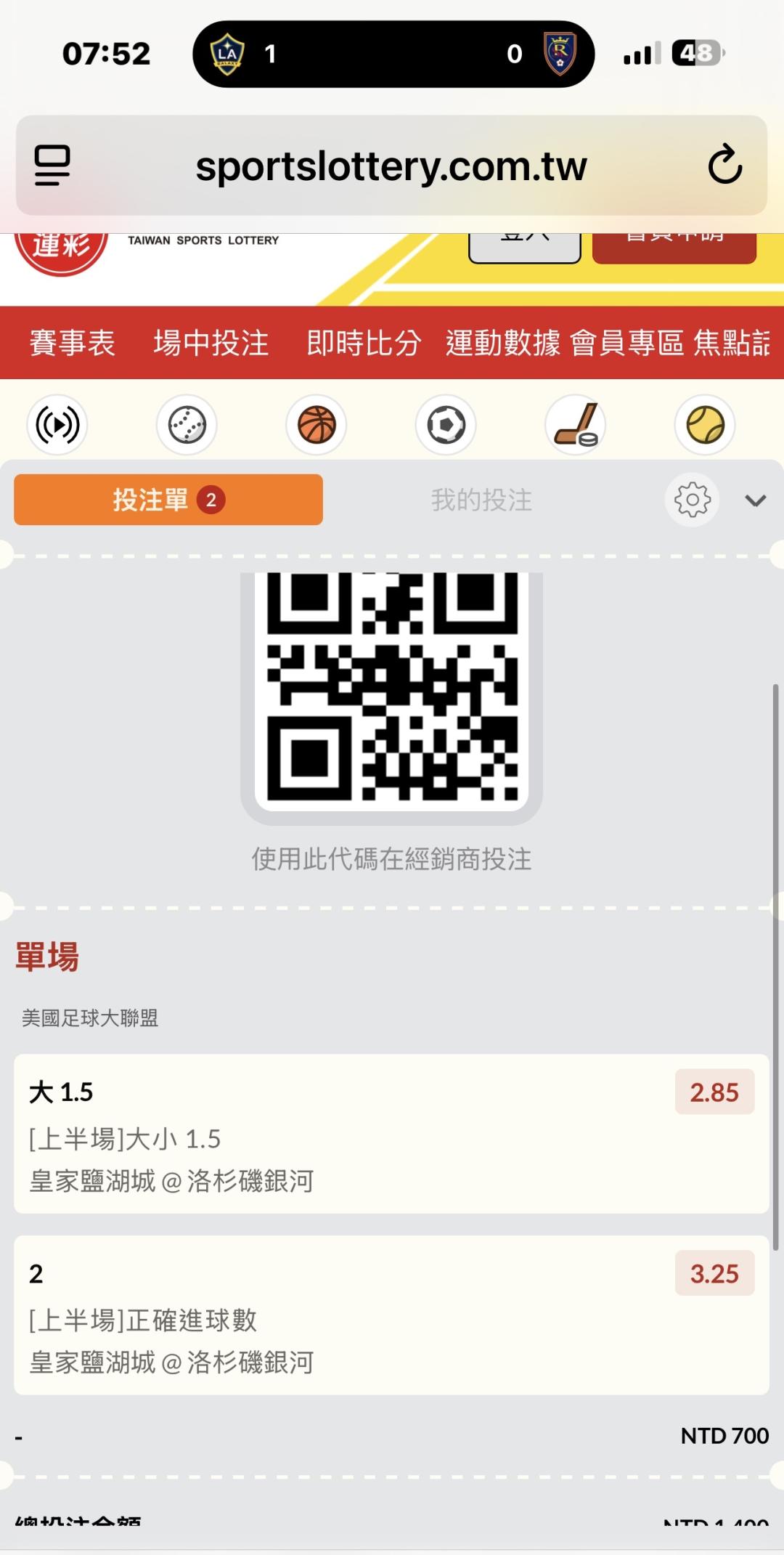Collapse the bet slip panel chevron
The image size is (784, 1555).
(756, 500)
